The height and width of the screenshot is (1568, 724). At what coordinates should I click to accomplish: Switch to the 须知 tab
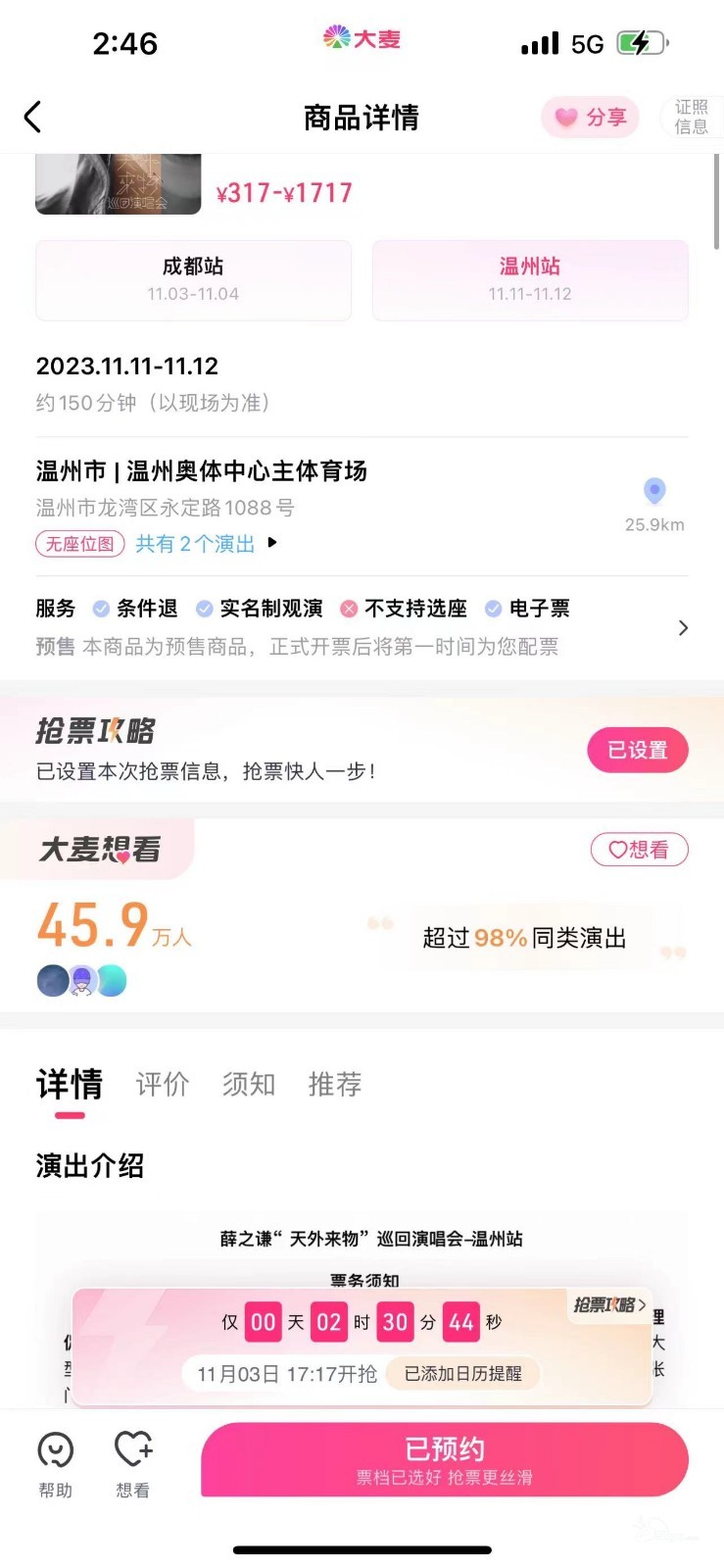click(x=249, y=1084)
